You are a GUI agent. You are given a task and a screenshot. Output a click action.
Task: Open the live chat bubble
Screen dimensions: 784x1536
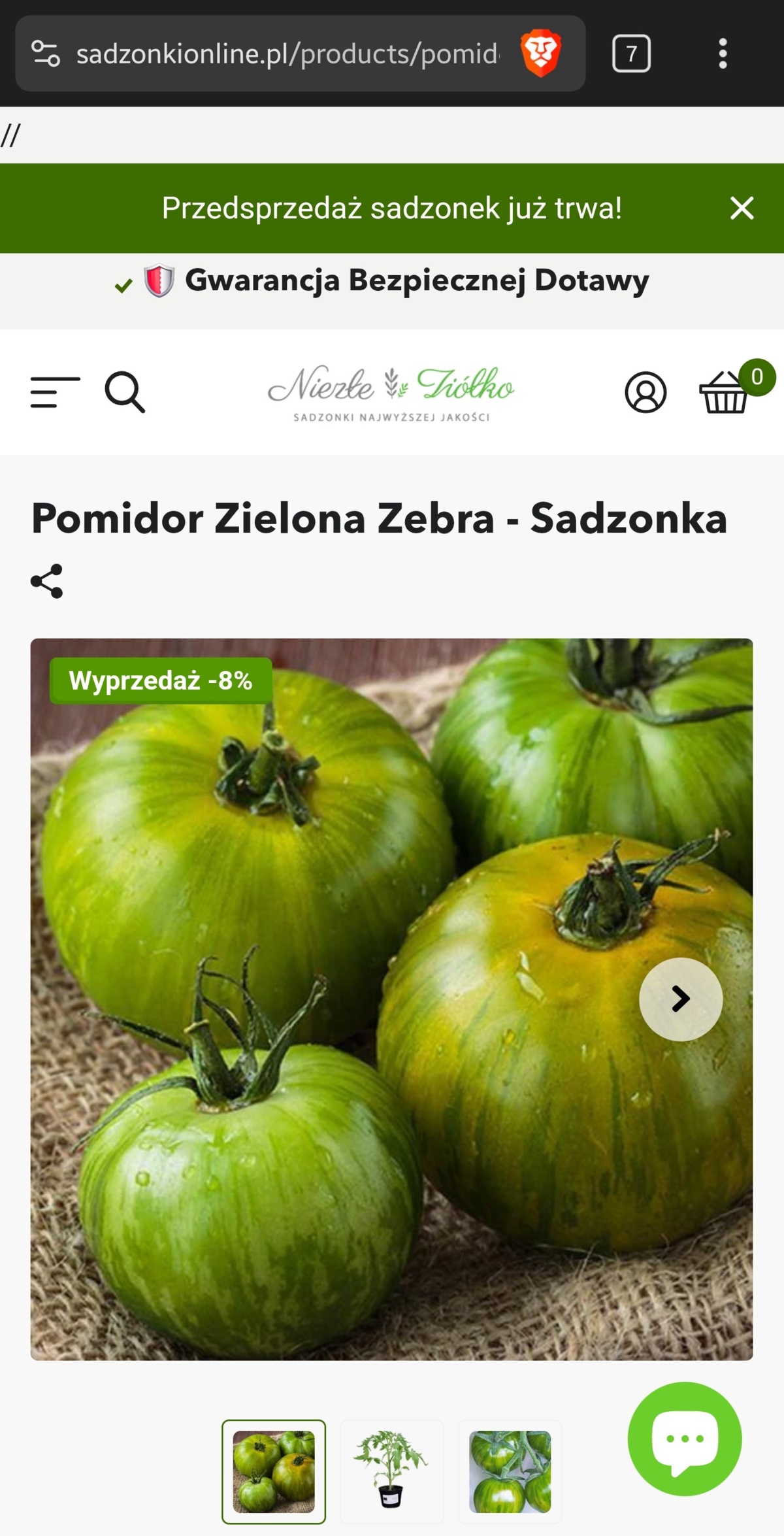(684, 1439)
